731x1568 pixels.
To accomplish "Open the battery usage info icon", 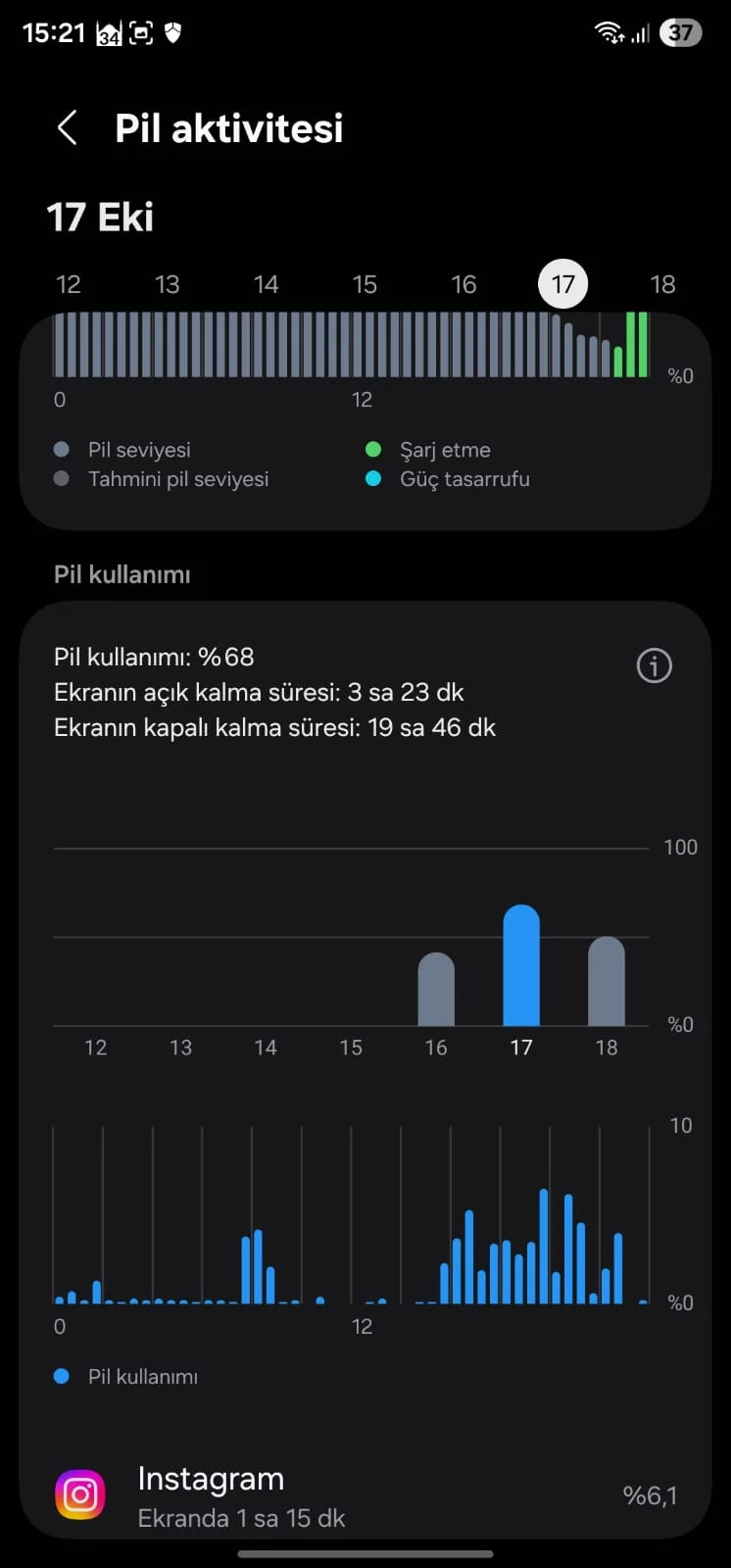I will pyautogui.click(x=654, y=666).
